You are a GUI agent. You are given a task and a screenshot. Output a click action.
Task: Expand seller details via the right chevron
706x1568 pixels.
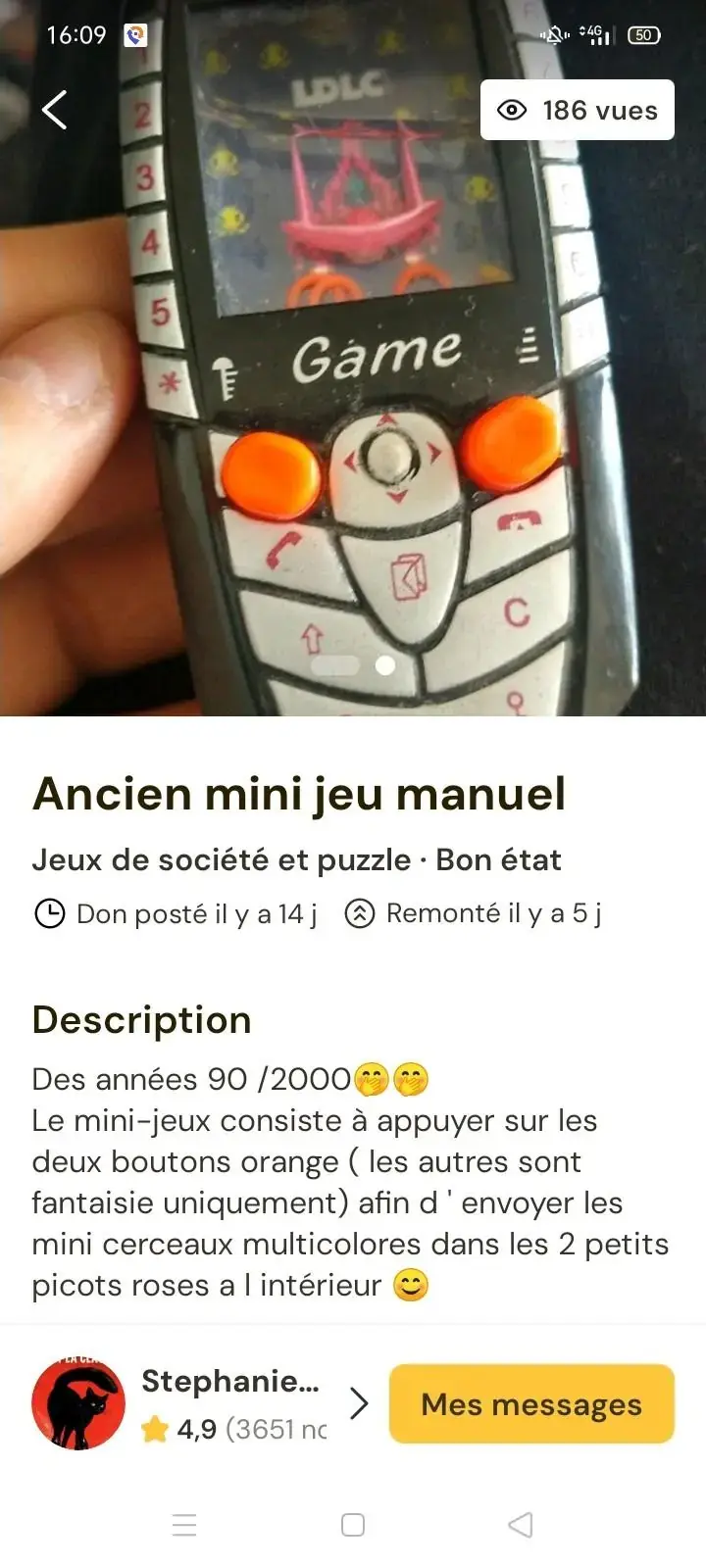point(360,1403)
